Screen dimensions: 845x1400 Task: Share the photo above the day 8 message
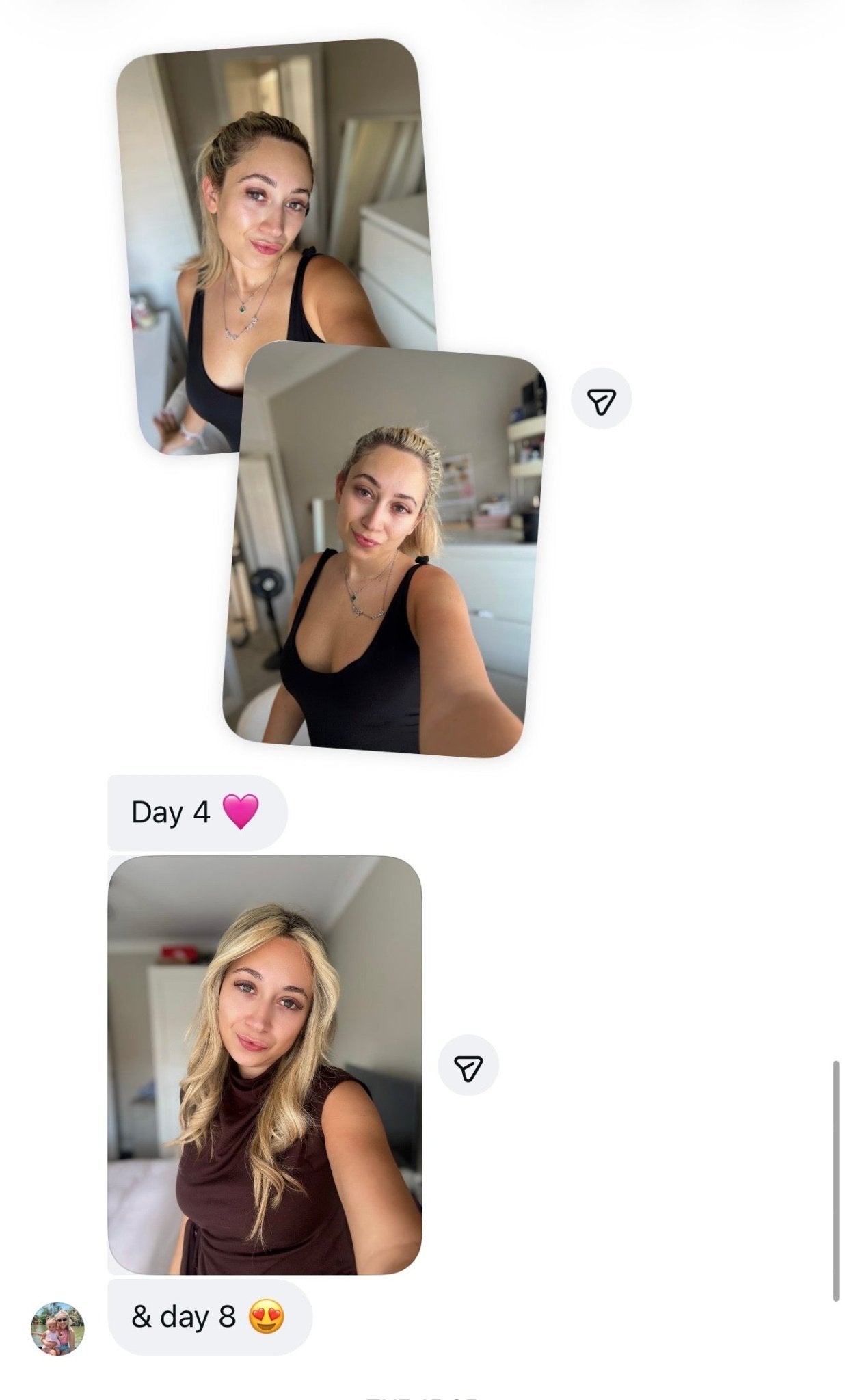pyautogui.click(x=468, y=1066)
